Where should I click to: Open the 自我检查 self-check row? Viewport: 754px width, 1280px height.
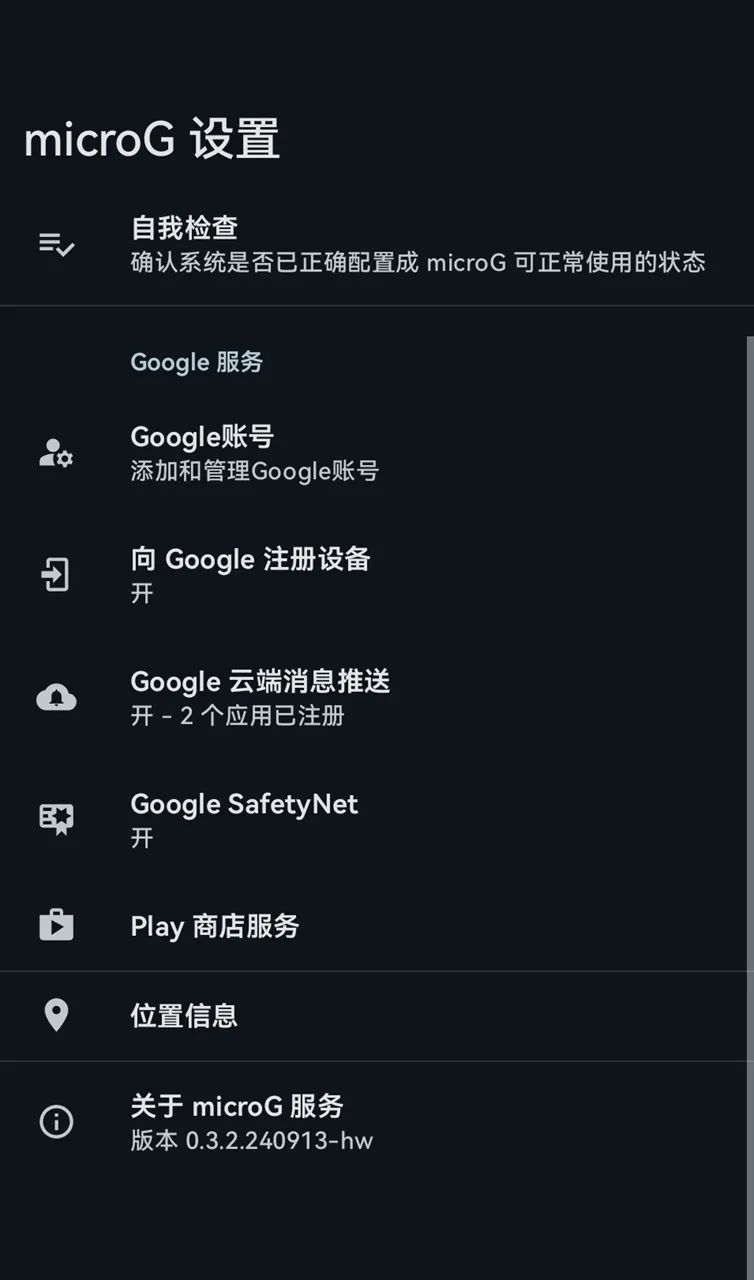pos(377,244)
